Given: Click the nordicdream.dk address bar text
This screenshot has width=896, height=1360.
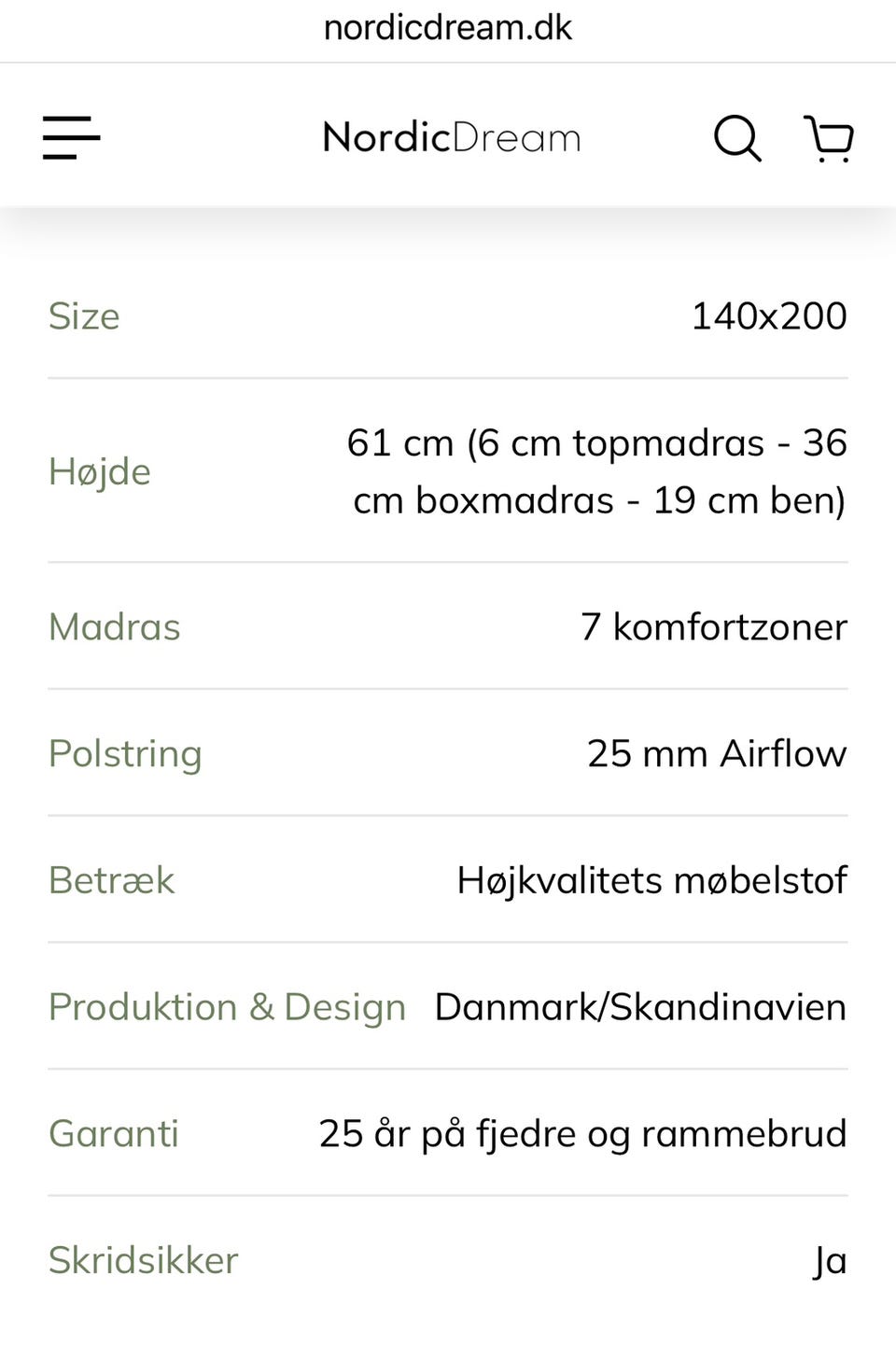Looking at the screenshot, I should tap(448, 27).
